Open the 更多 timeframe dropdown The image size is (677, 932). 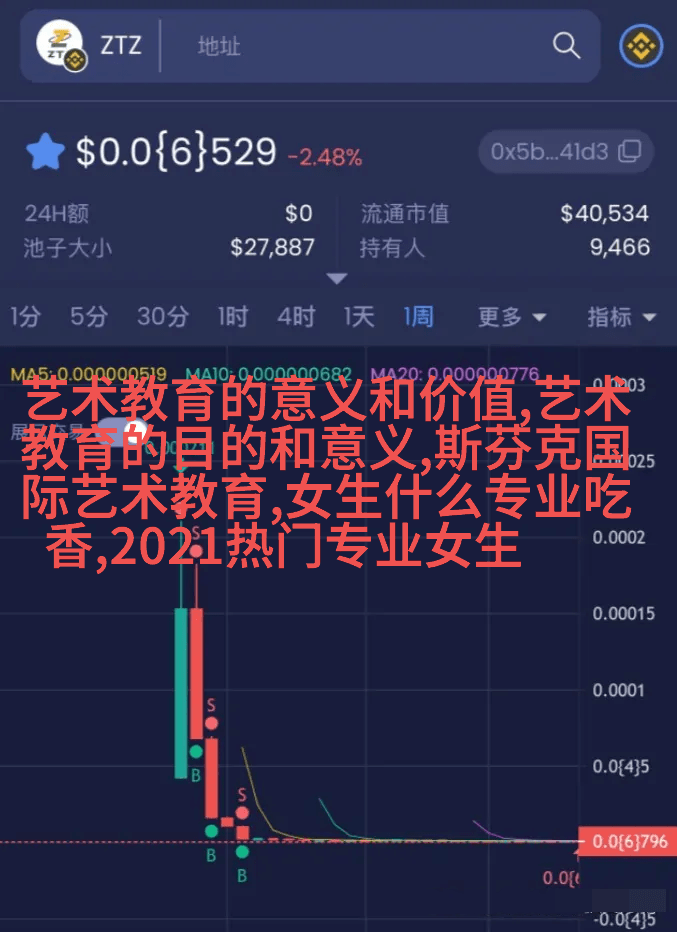[x=511, y=317]
